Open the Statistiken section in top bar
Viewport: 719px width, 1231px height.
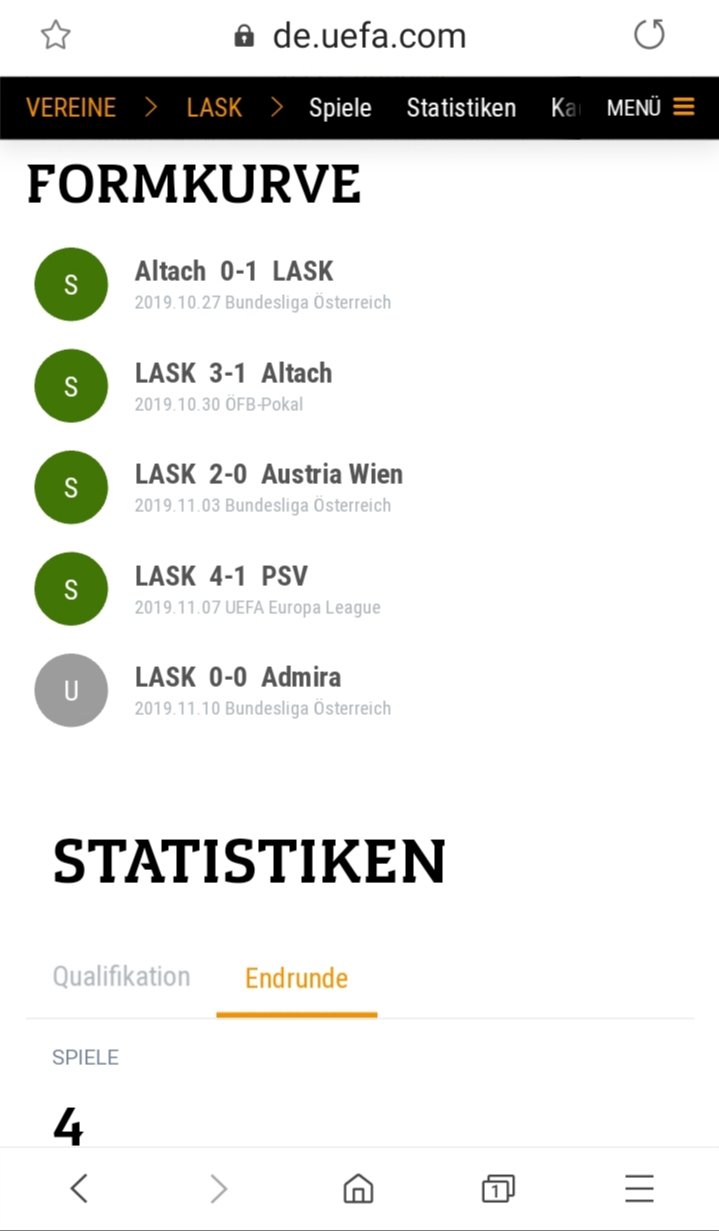point(461,108)
